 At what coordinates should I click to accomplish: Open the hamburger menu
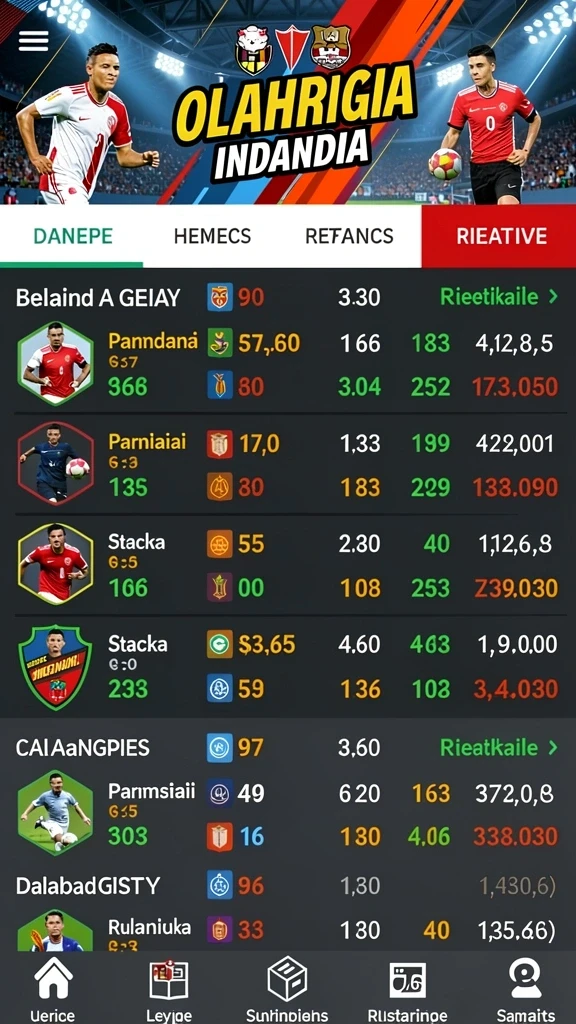pos(33,41)
